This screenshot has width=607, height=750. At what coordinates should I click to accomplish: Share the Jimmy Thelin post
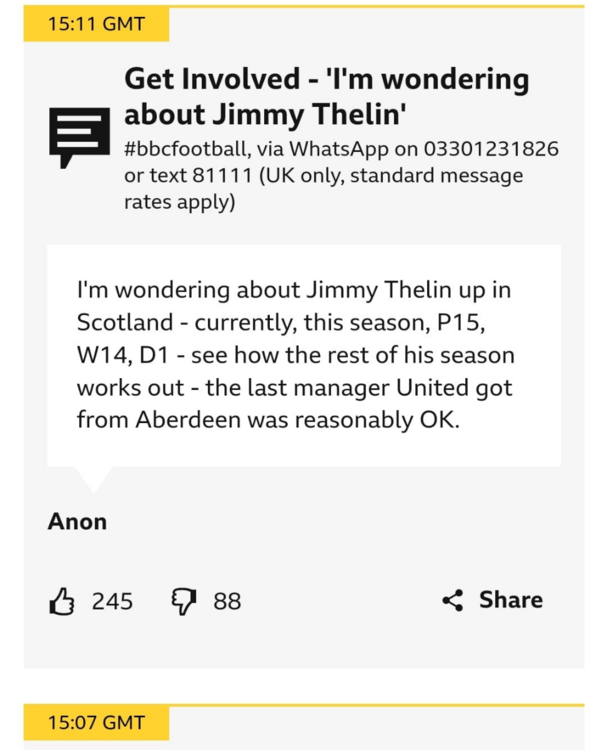tap(492, 600)
